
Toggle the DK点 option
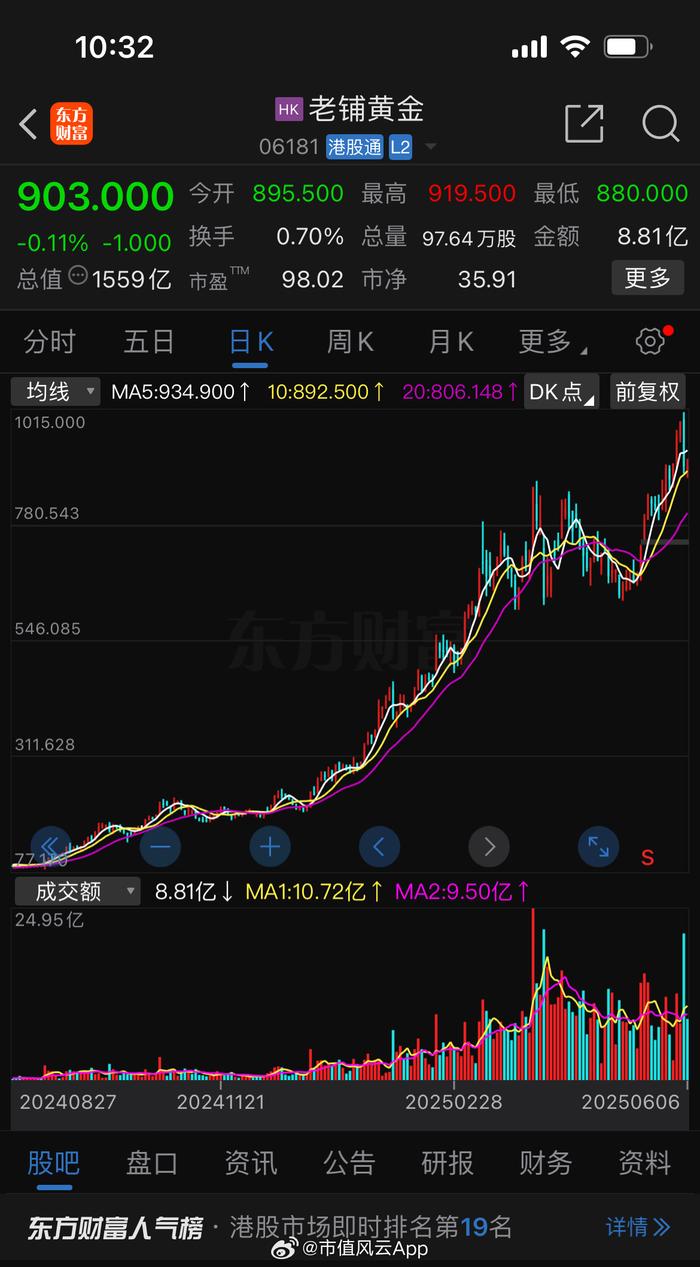point(561,391)
